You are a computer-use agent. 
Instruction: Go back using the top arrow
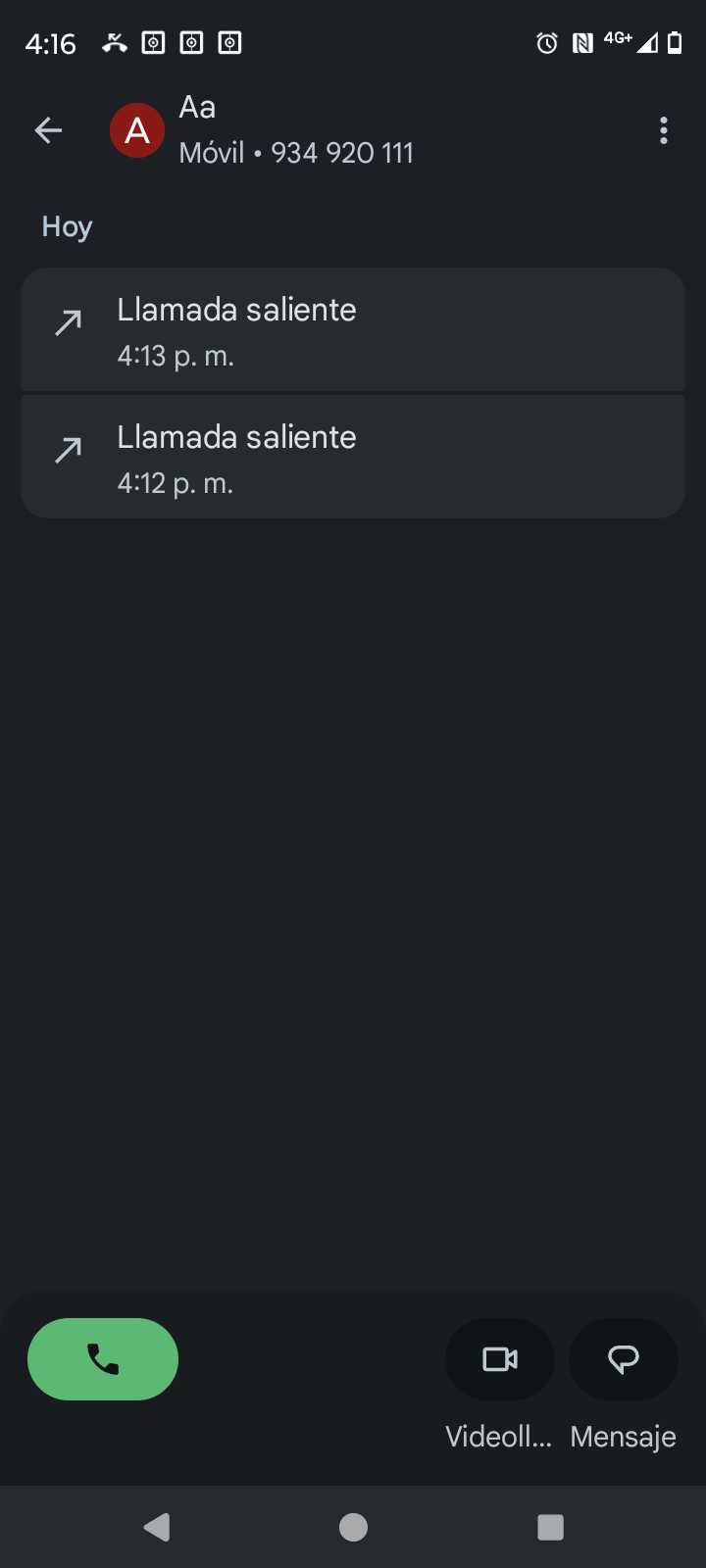pyautogui.click(x=48, y=130)
